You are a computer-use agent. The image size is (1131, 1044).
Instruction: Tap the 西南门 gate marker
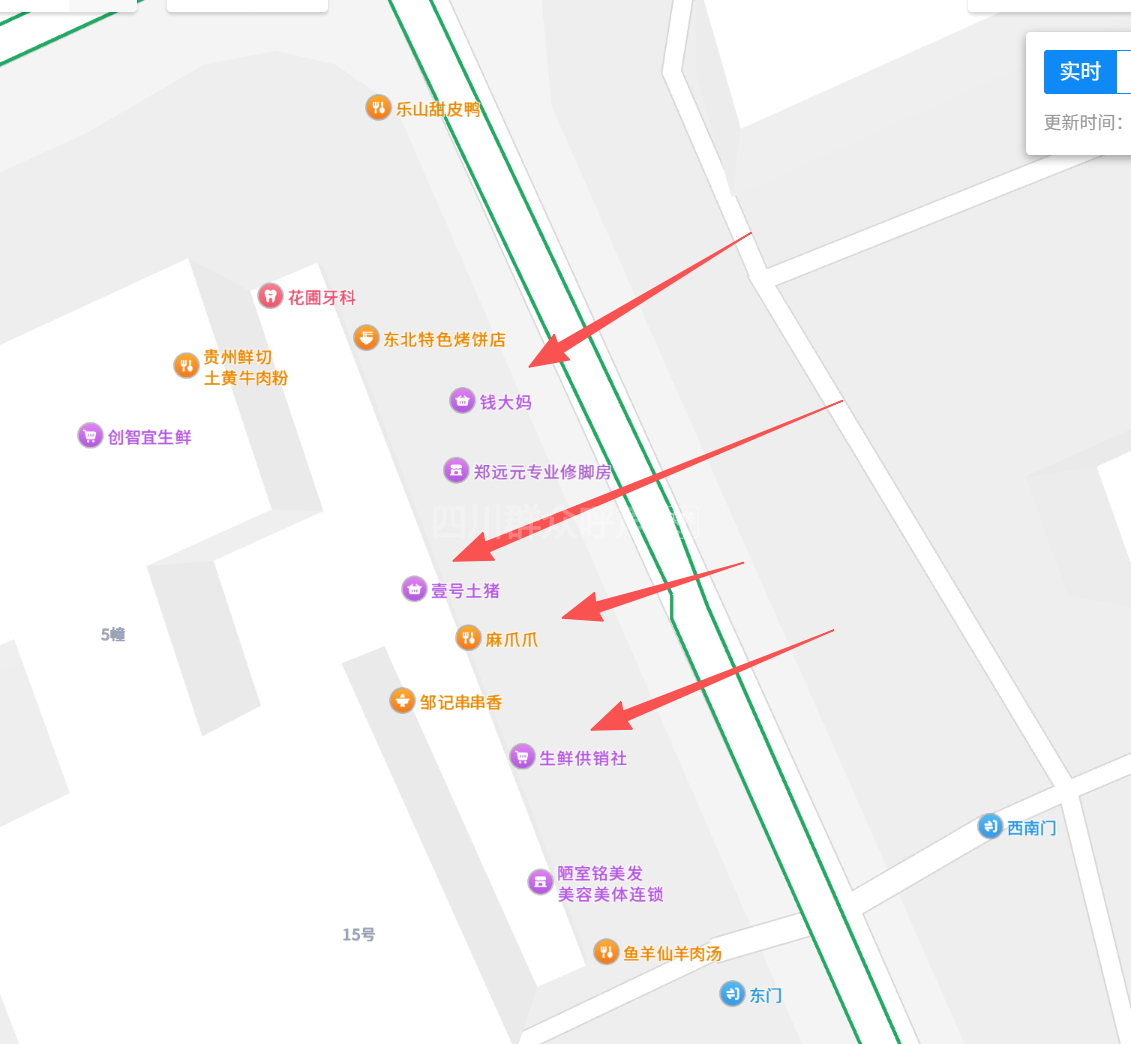990,827
